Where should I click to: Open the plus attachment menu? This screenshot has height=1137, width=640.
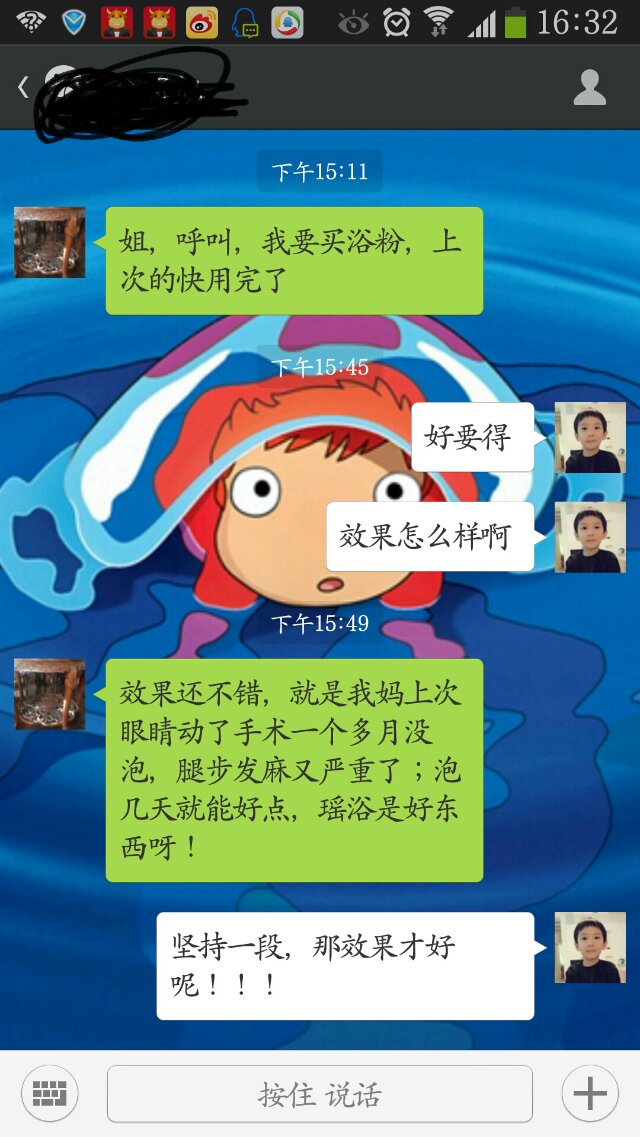[x=590, y=1094]
